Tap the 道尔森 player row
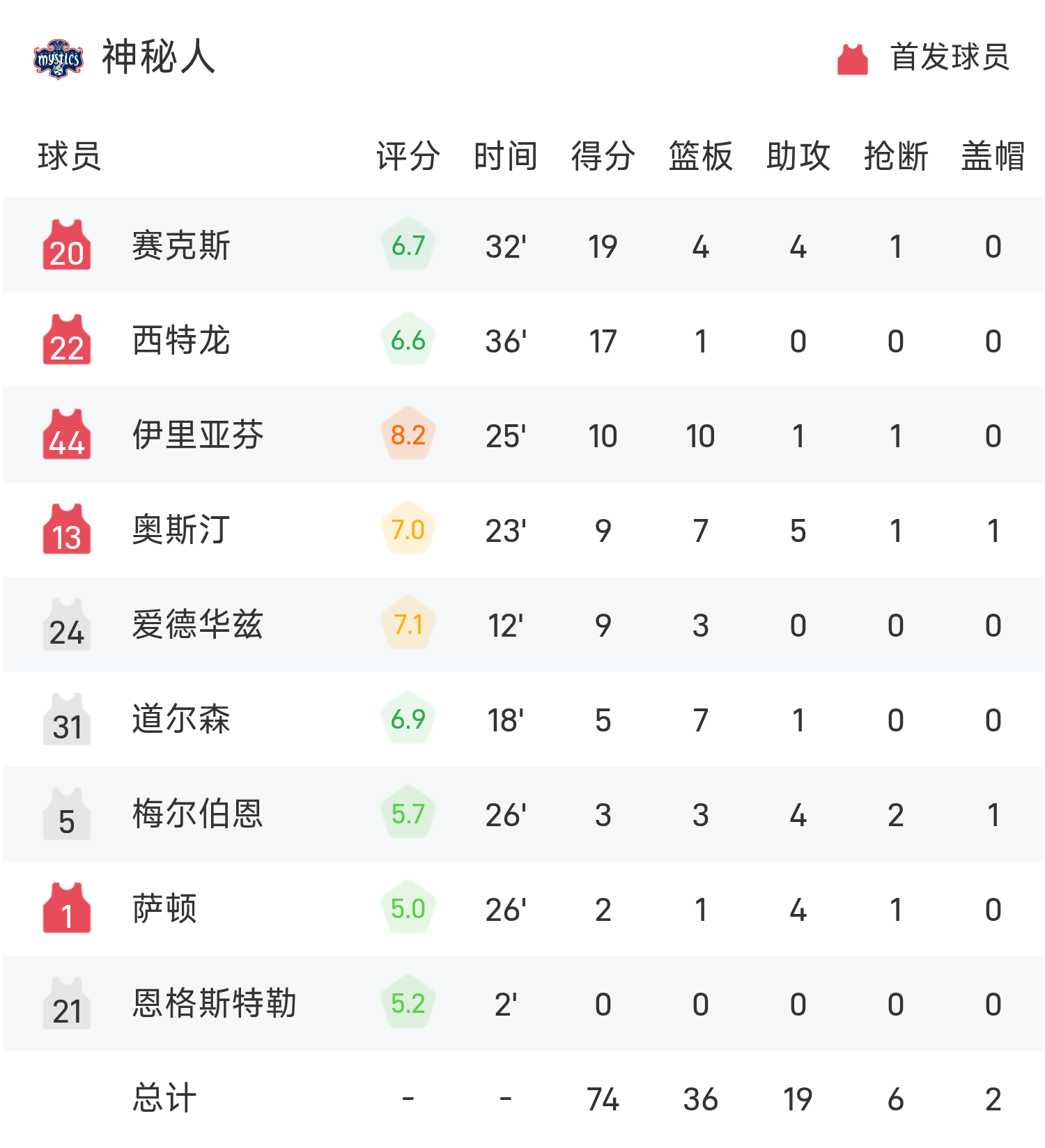 [181, 720]
